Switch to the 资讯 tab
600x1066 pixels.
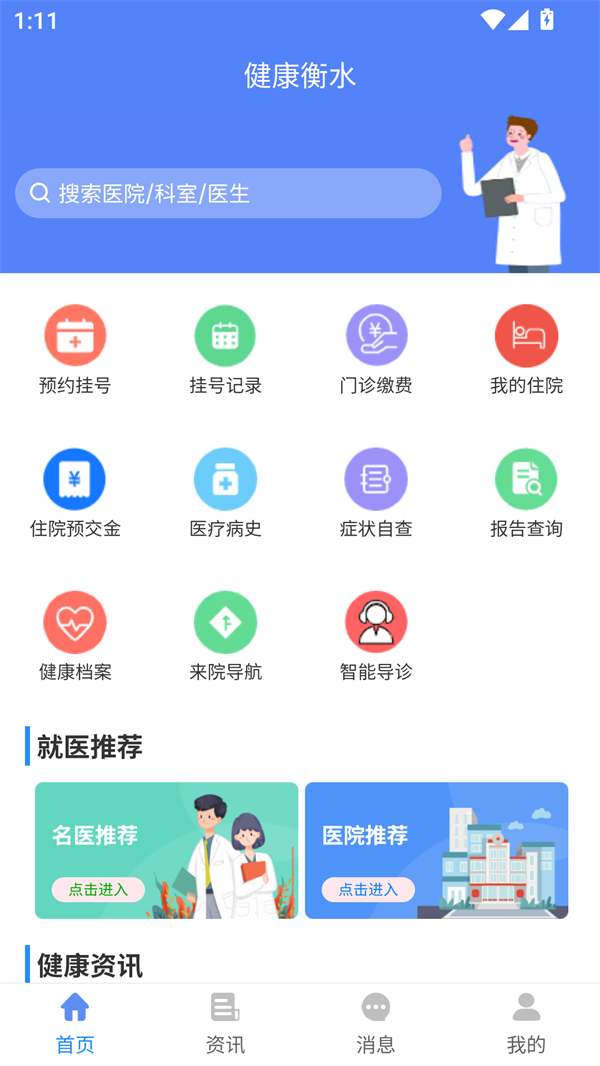point(225,1023)
